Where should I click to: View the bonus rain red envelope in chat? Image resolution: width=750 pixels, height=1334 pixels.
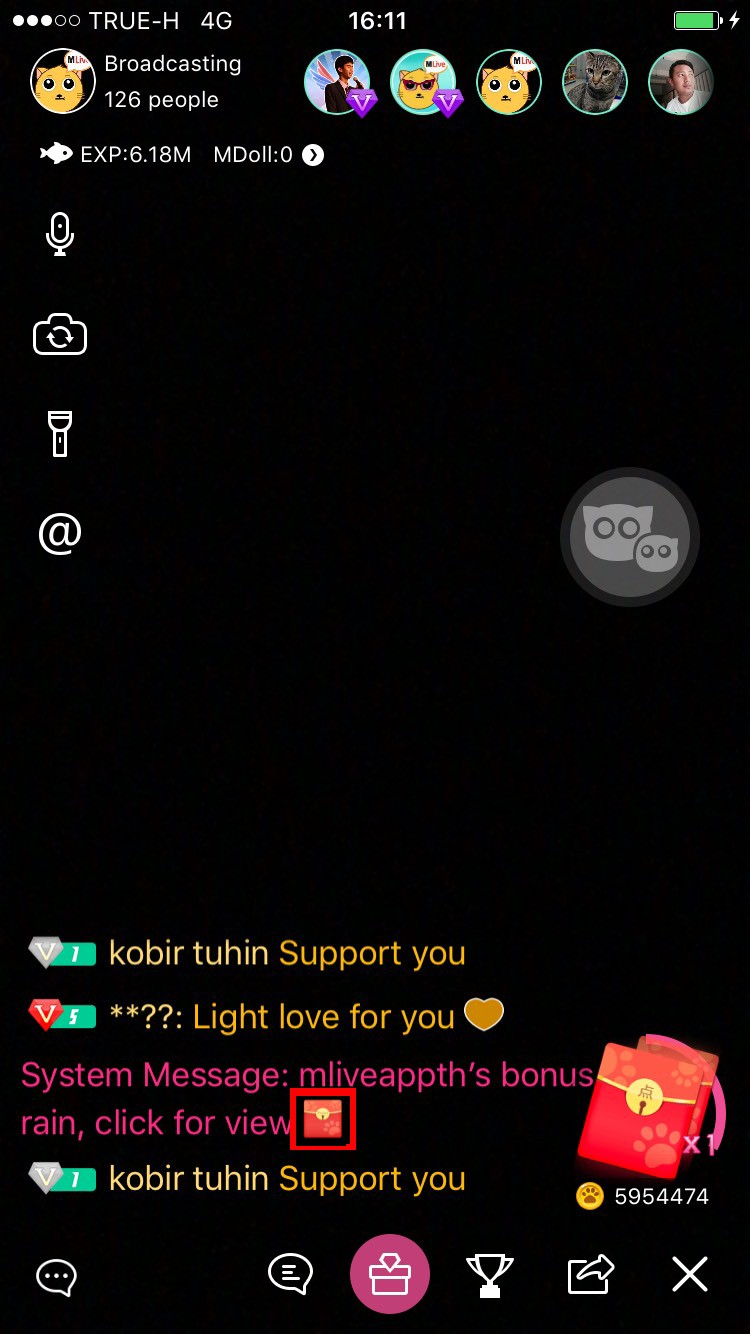tap(323, 1120)
